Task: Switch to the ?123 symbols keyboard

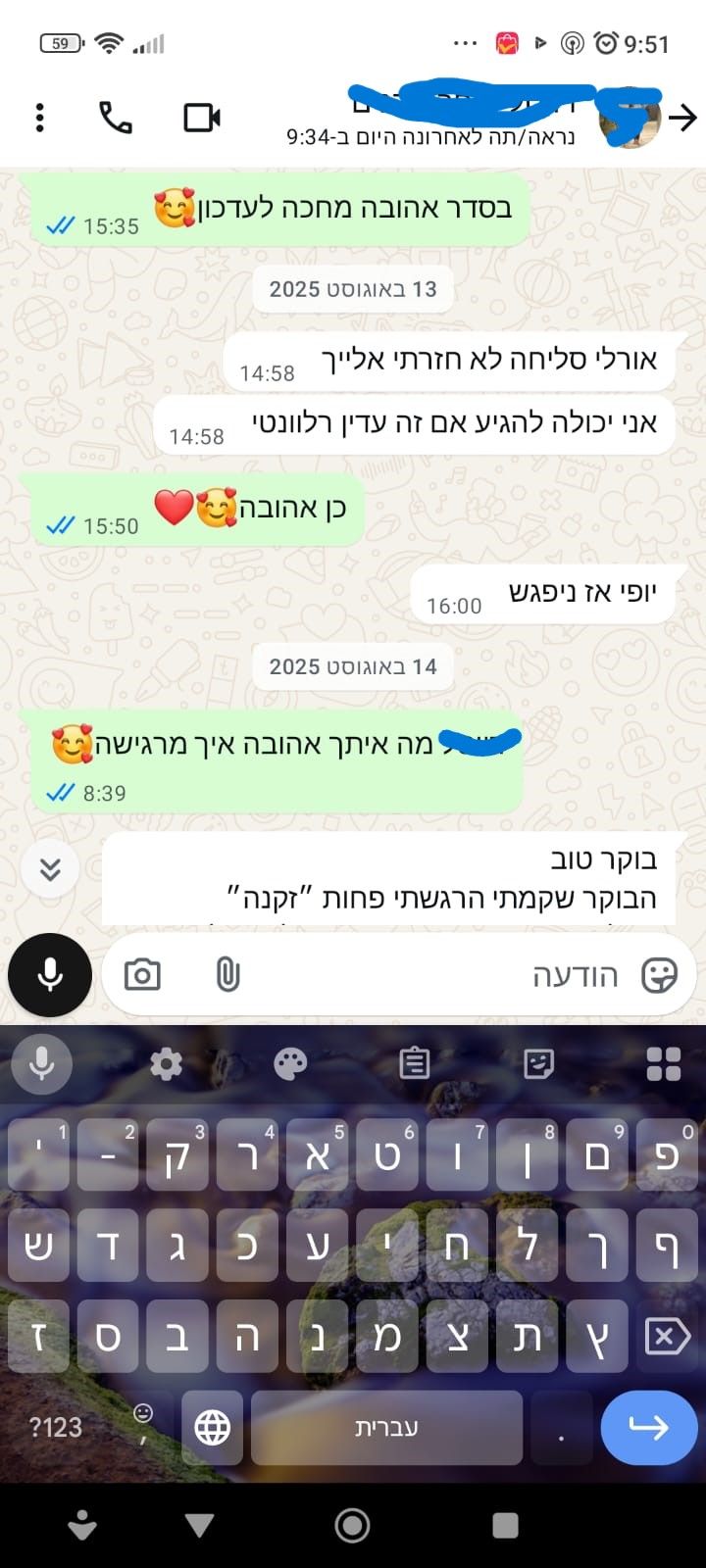Action: tap(56, 1428)
